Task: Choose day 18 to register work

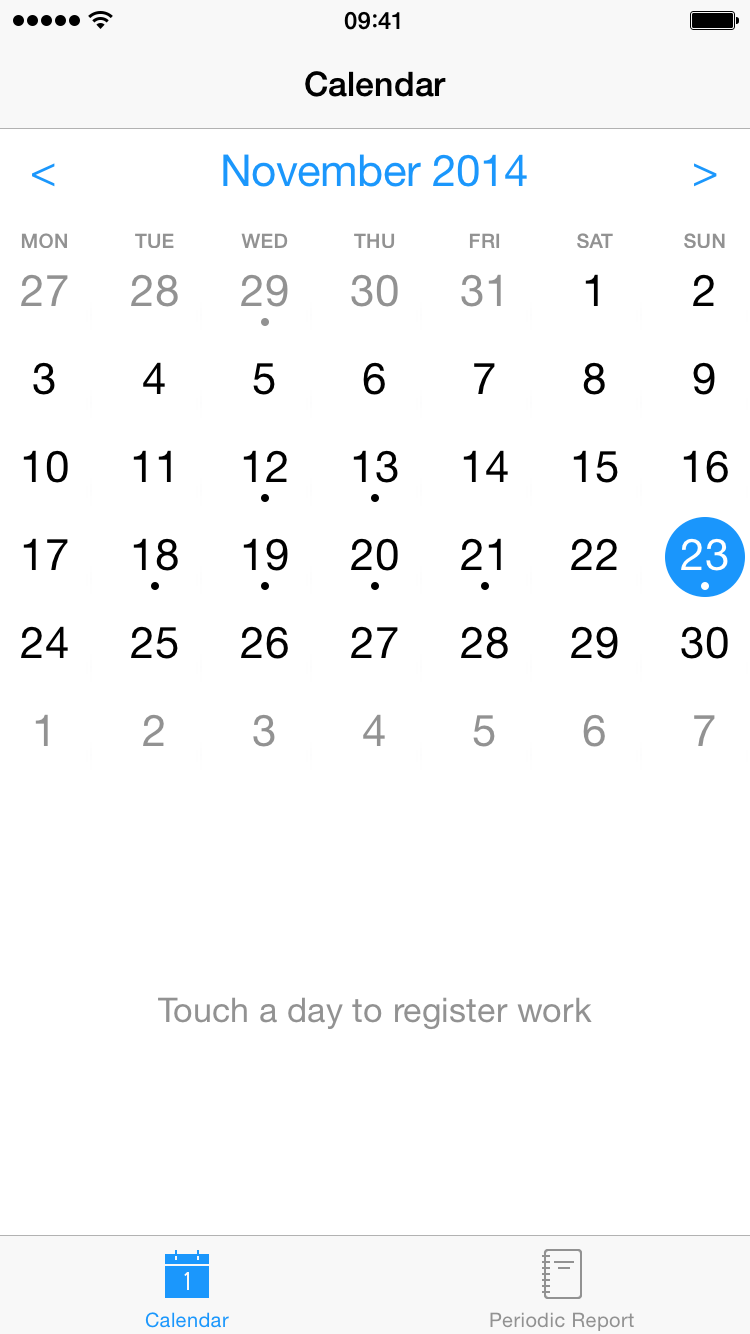Action: pos(155,556)
